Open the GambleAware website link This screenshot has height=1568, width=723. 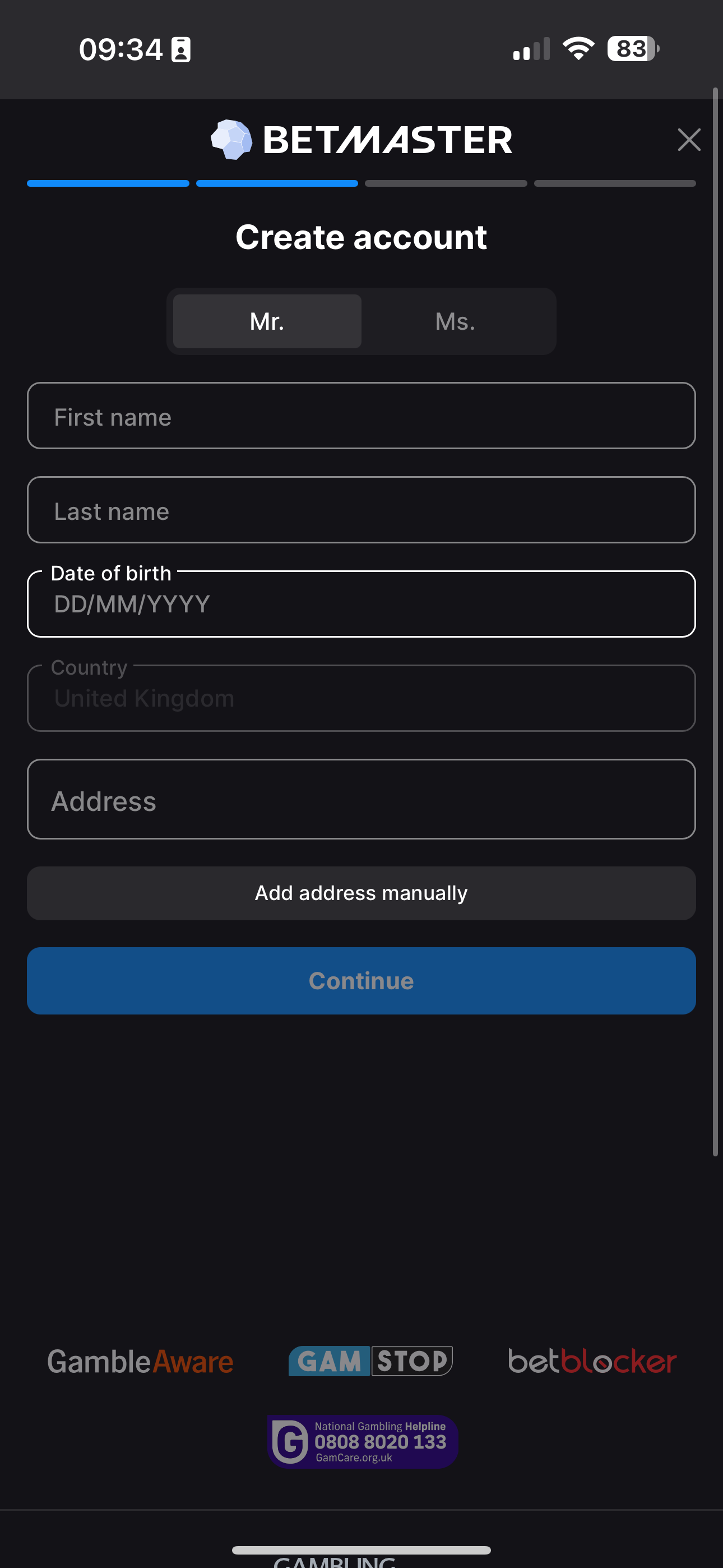coord(141,1362)
